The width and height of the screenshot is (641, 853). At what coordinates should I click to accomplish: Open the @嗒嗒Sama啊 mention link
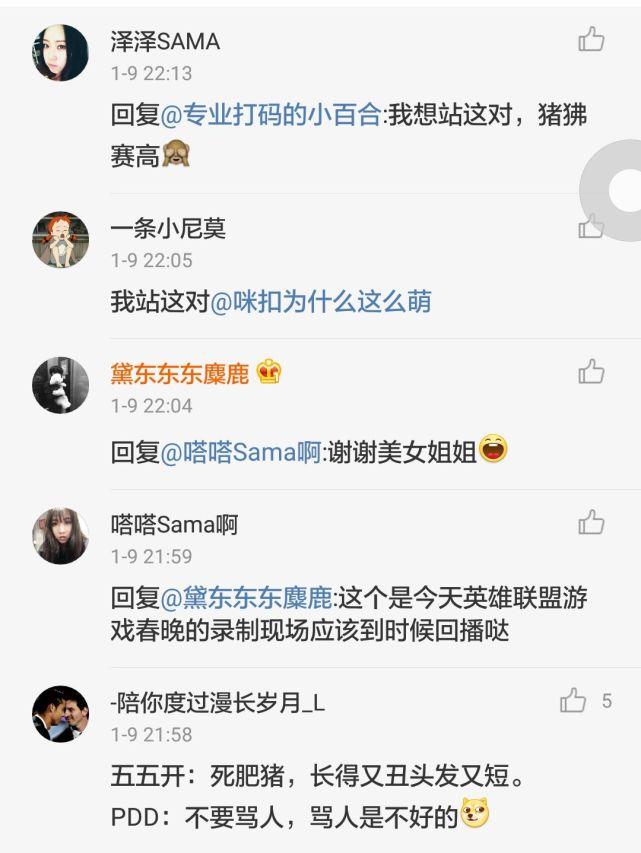click(x=240, y=451)
